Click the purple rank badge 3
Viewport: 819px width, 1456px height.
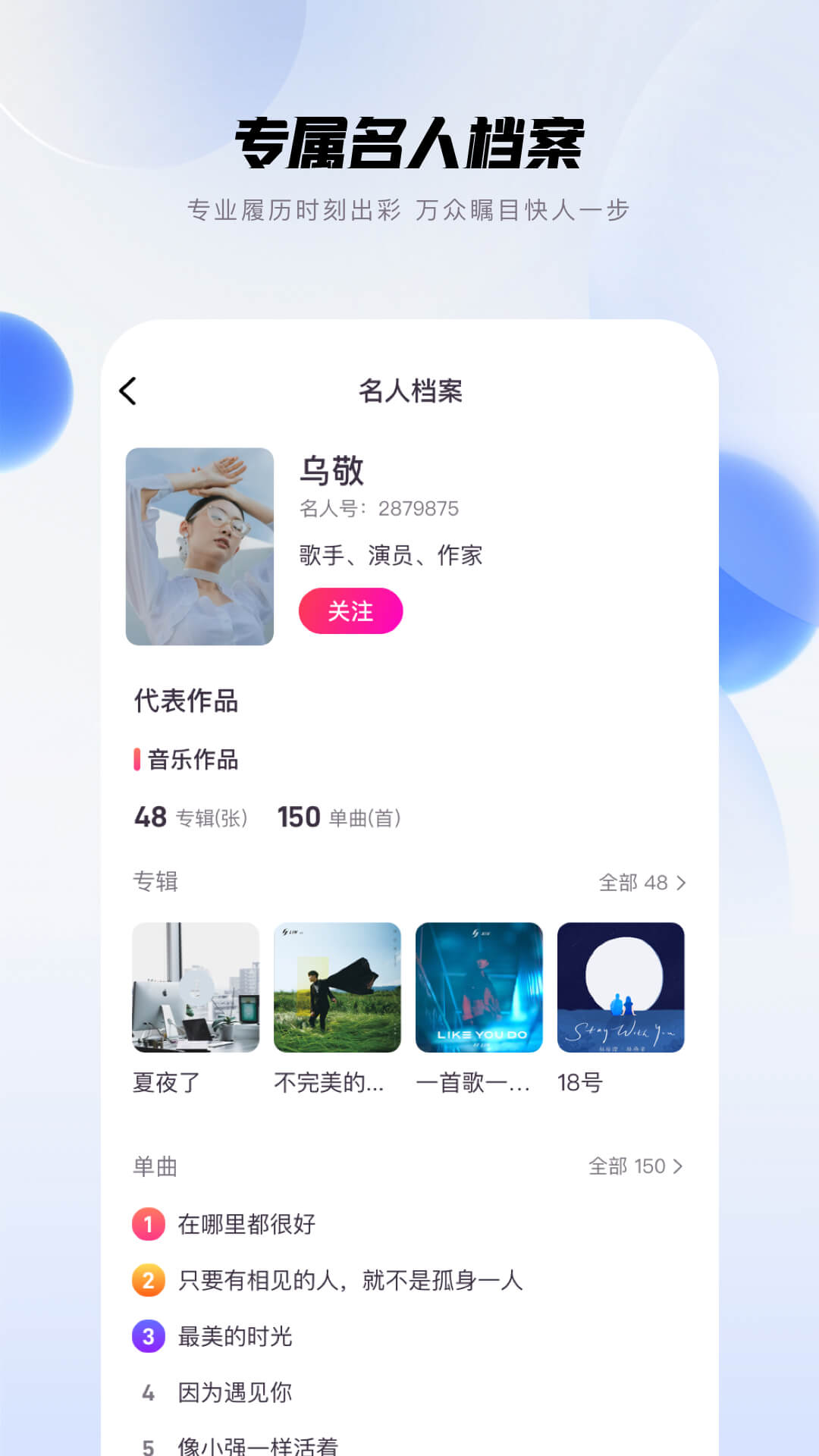tap(146, 1337)
